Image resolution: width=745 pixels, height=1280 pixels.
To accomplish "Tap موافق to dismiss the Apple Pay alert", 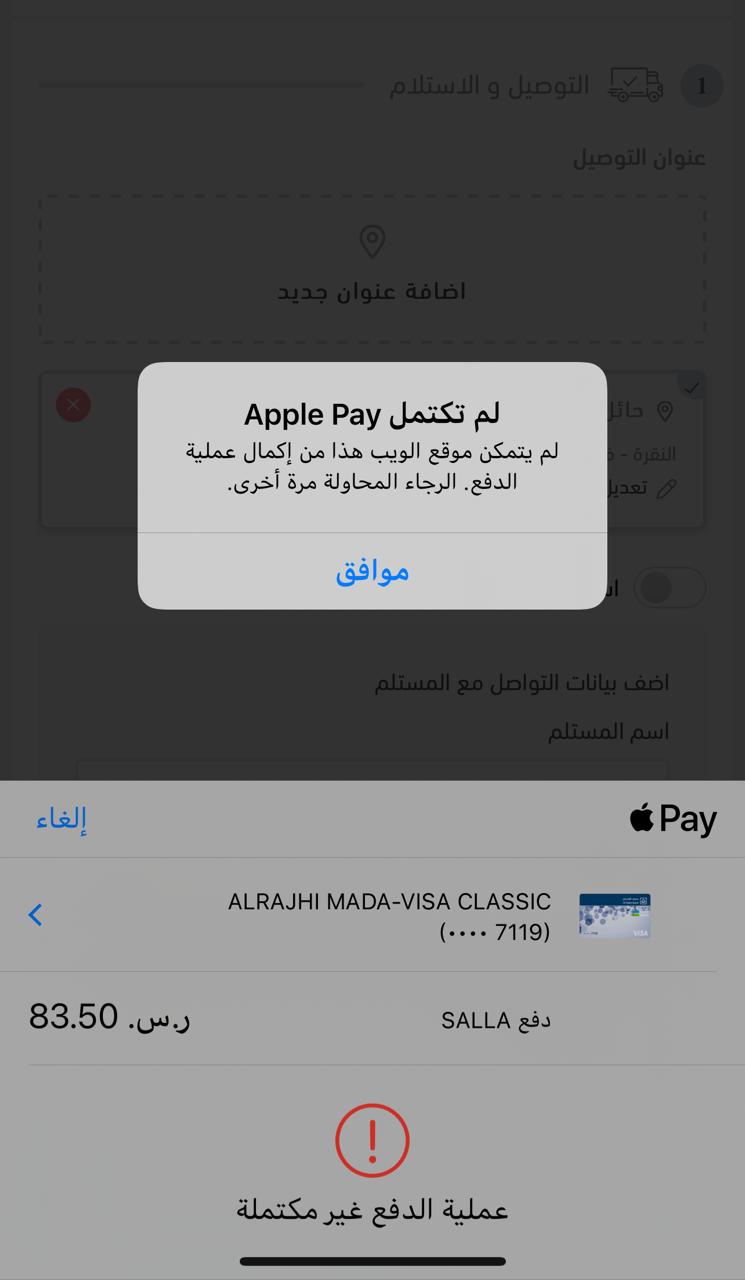I will pos(372,571).
